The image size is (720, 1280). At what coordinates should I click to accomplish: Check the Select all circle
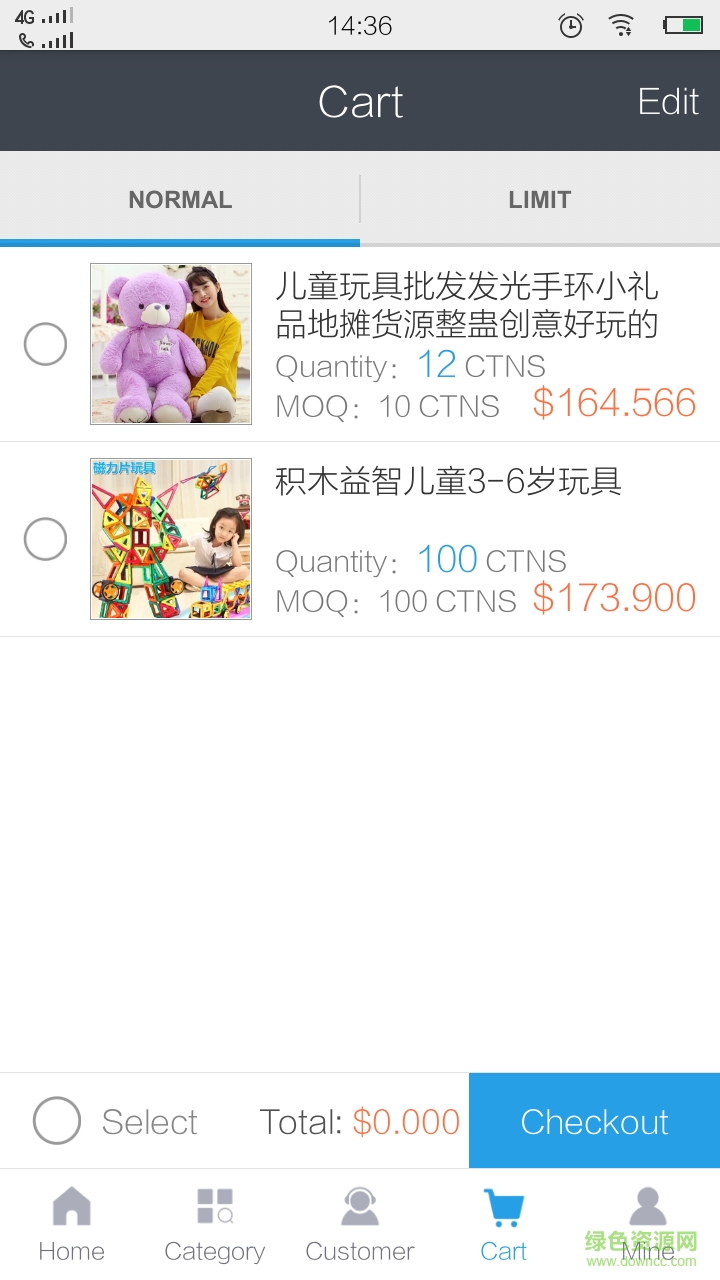(57, 1121)
